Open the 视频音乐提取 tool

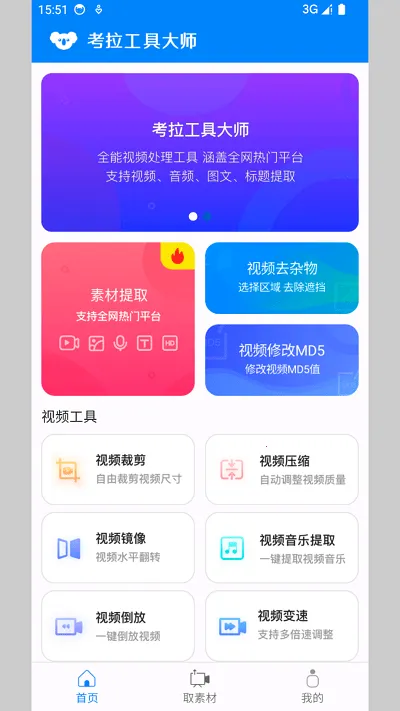tap(282, 547)
